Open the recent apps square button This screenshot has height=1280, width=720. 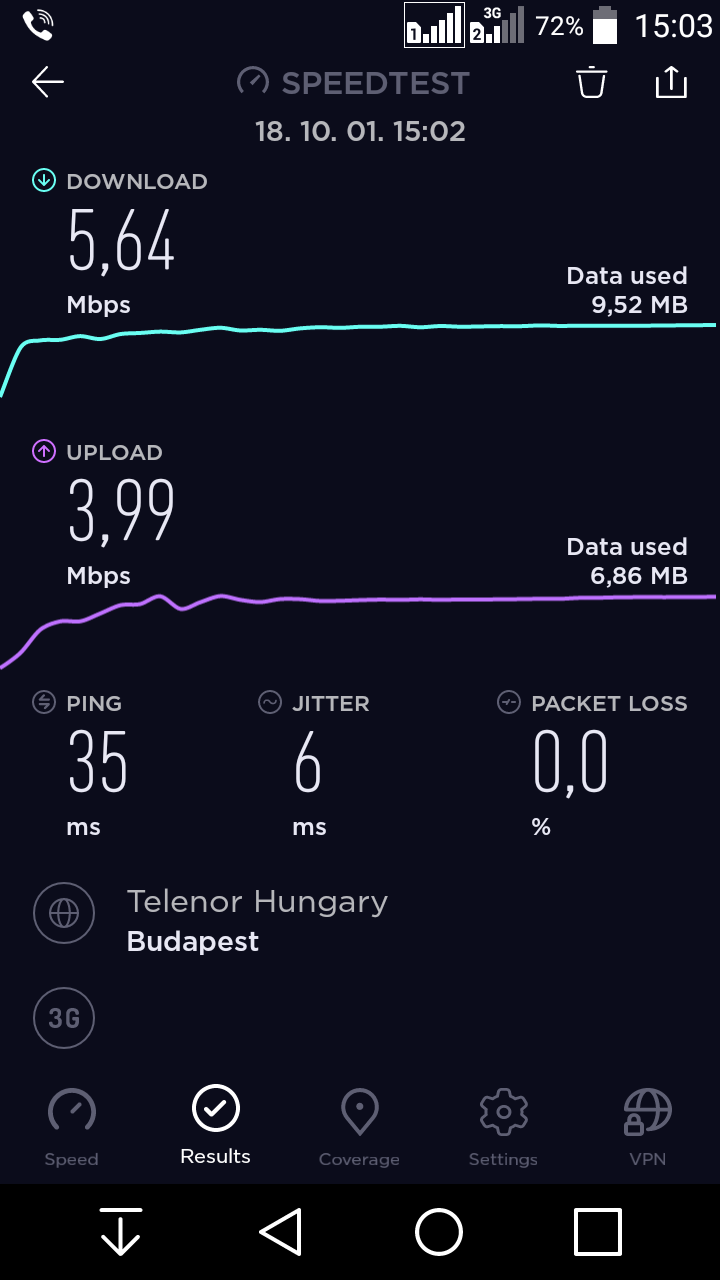(598, 1231)
